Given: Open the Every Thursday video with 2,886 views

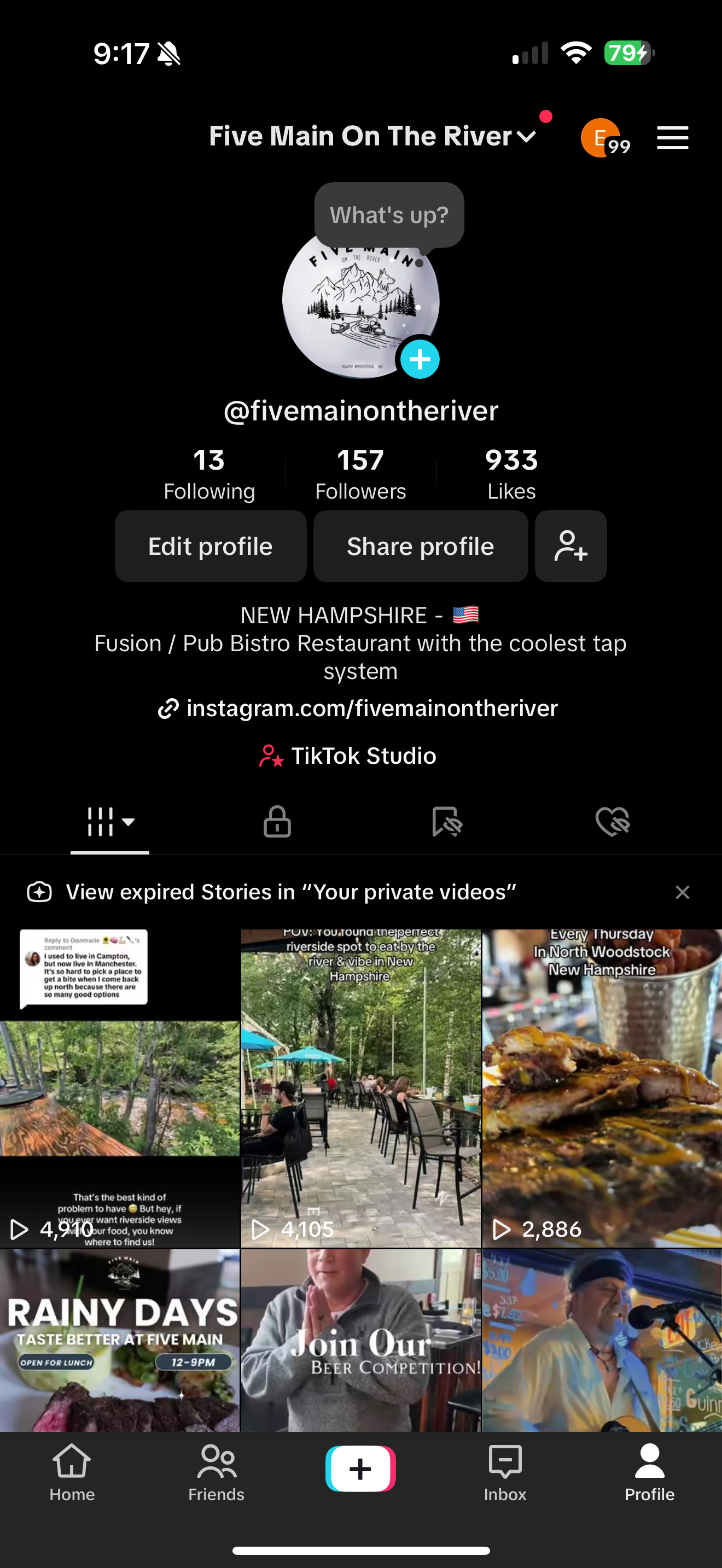Looking at the screenshot, I should point(602,1090).
